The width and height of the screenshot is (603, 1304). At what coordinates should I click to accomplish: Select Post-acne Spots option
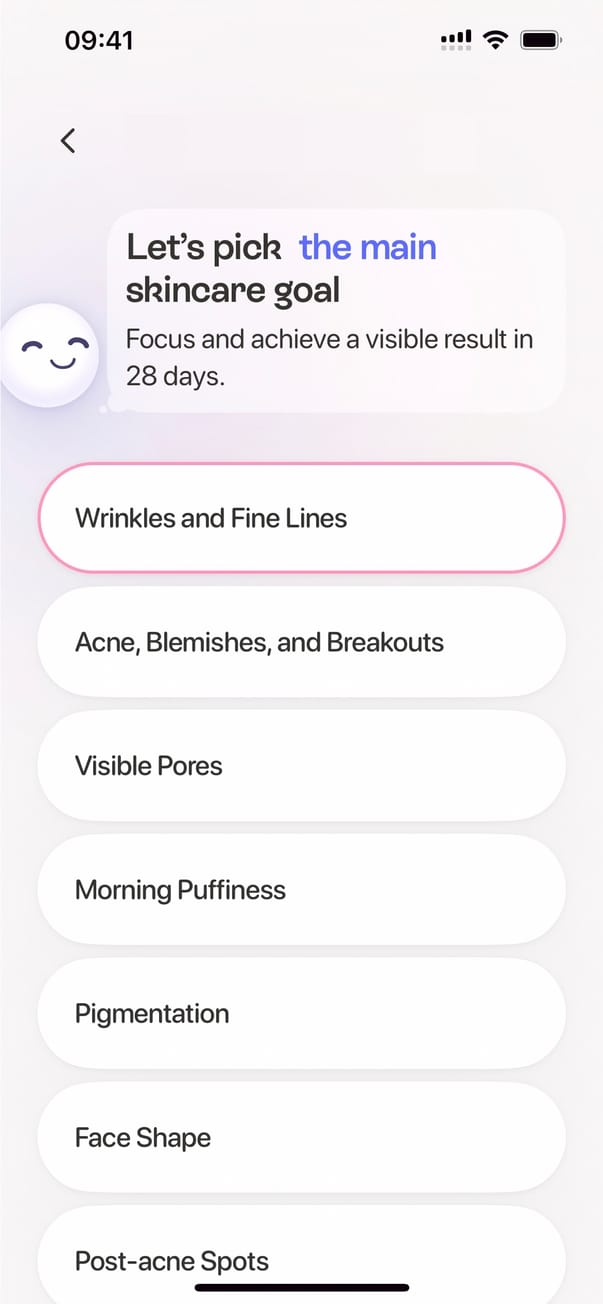pos(301,1255)
